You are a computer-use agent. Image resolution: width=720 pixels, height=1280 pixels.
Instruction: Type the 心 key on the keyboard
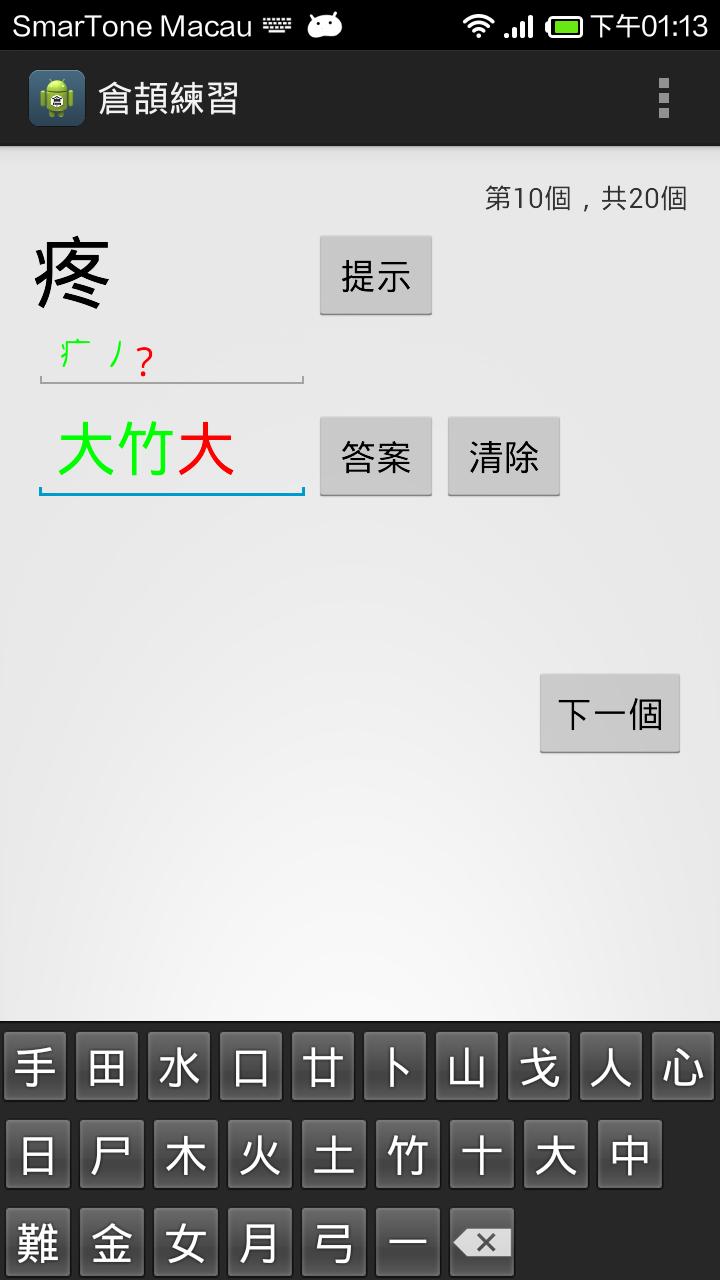click(683, 1067)
